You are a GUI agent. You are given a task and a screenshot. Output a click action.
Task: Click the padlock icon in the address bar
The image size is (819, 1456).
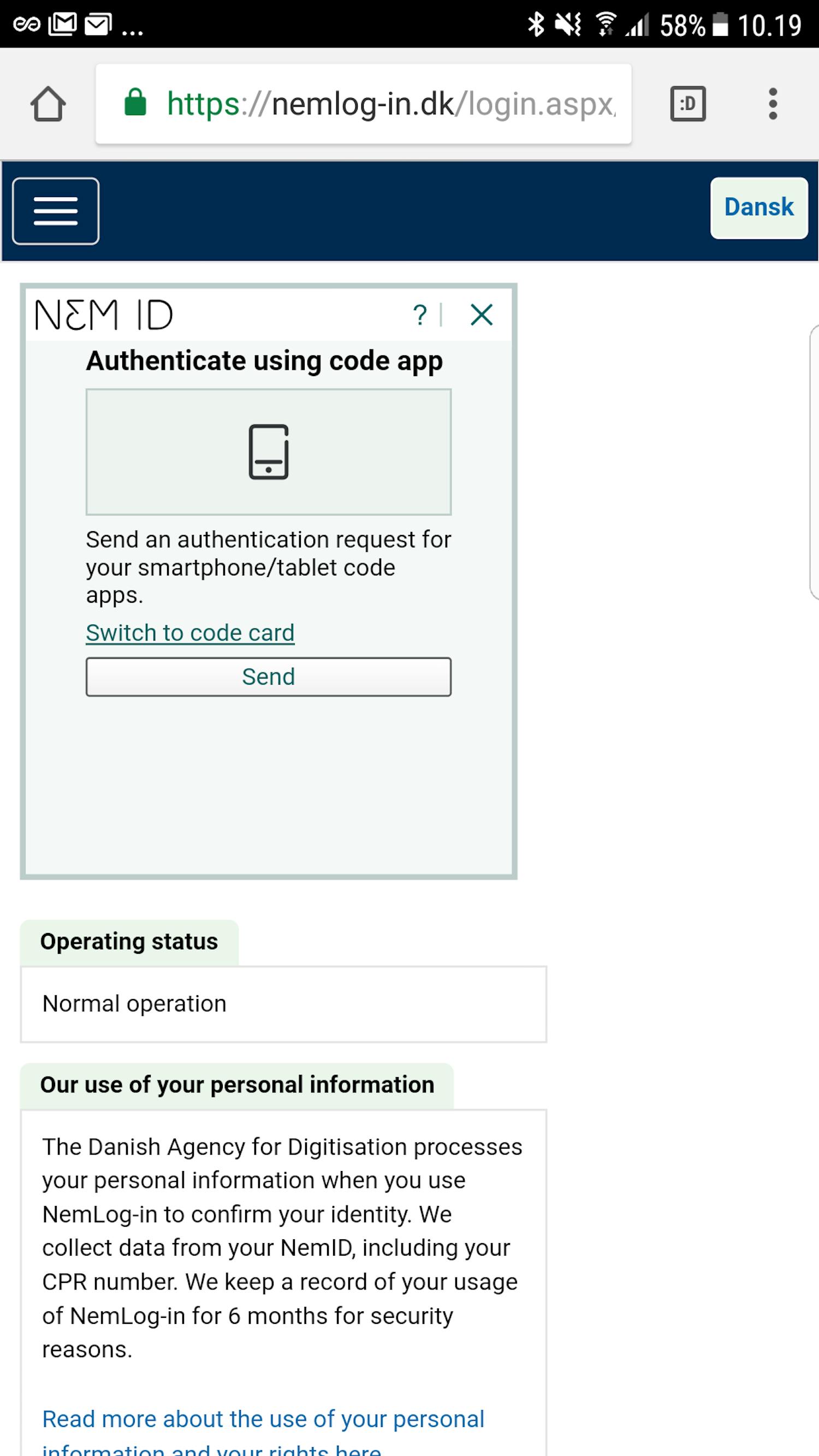tap(135, 103)
